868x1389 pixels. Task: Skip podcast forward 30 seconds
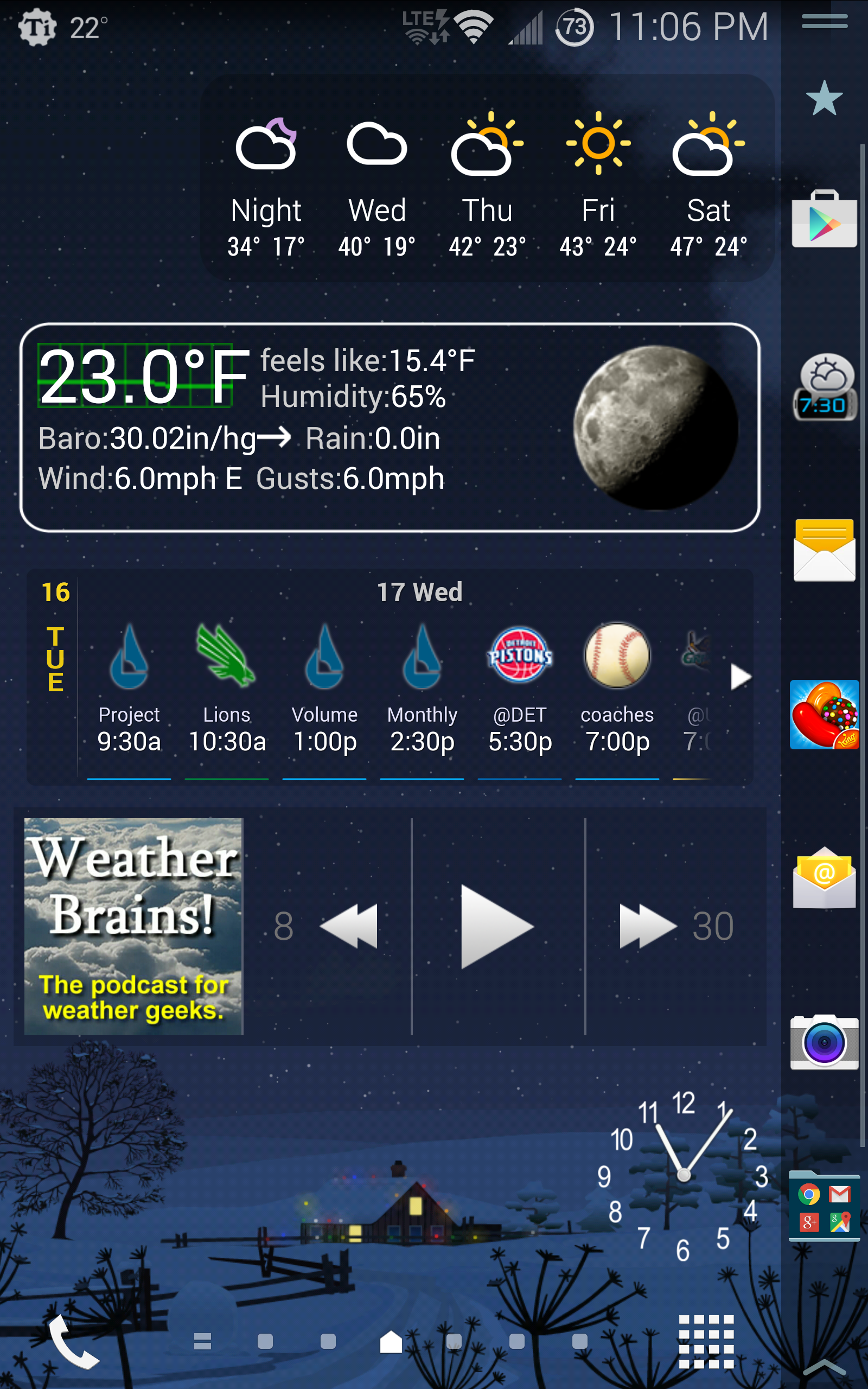(648, 926)
